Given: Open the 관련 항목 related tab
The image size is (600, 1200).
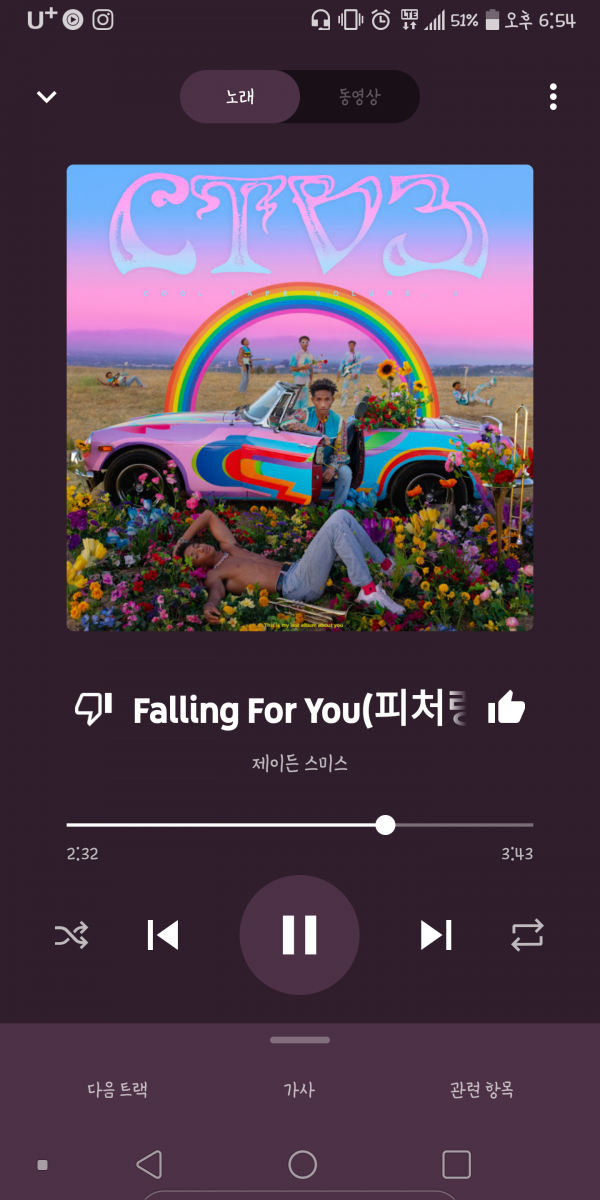Looking at the screenshot, I should click(x=482, y=1090).
